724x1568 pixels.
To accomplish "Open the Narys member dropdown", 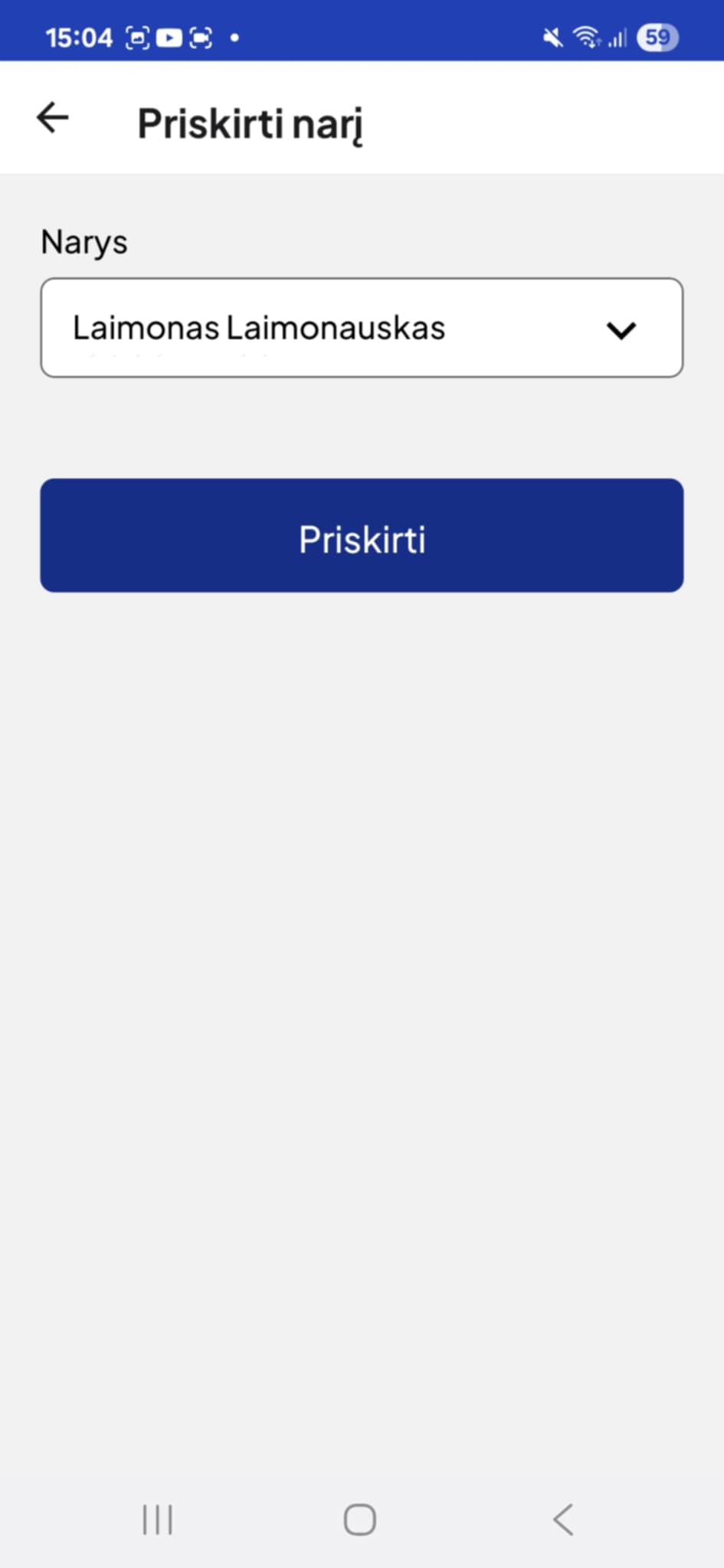I will tap(362, 328).
